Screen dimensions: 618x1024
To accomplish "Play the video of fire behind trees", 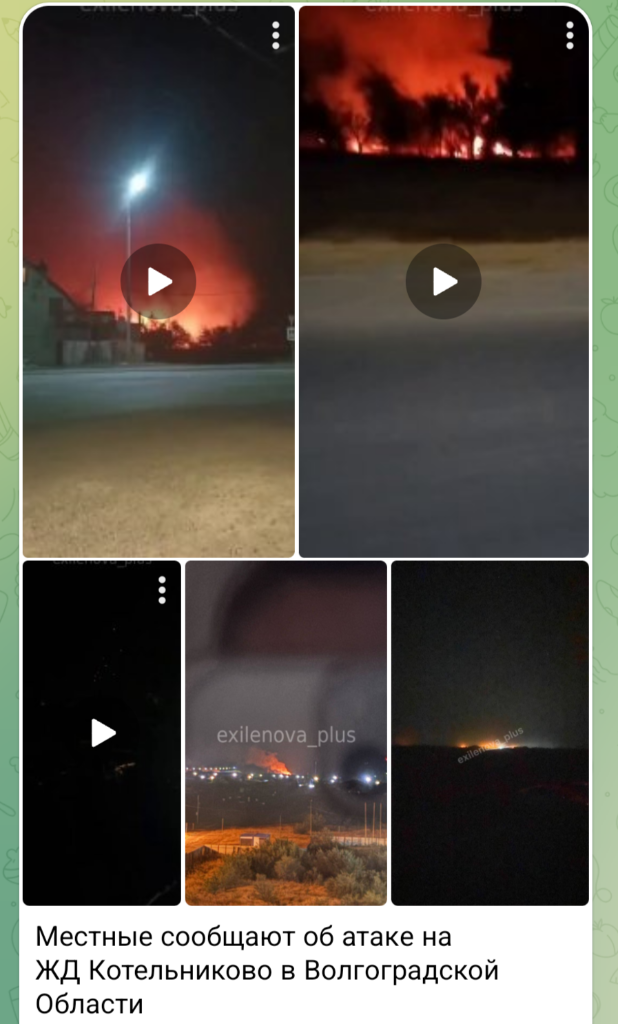I will (444, 282).
